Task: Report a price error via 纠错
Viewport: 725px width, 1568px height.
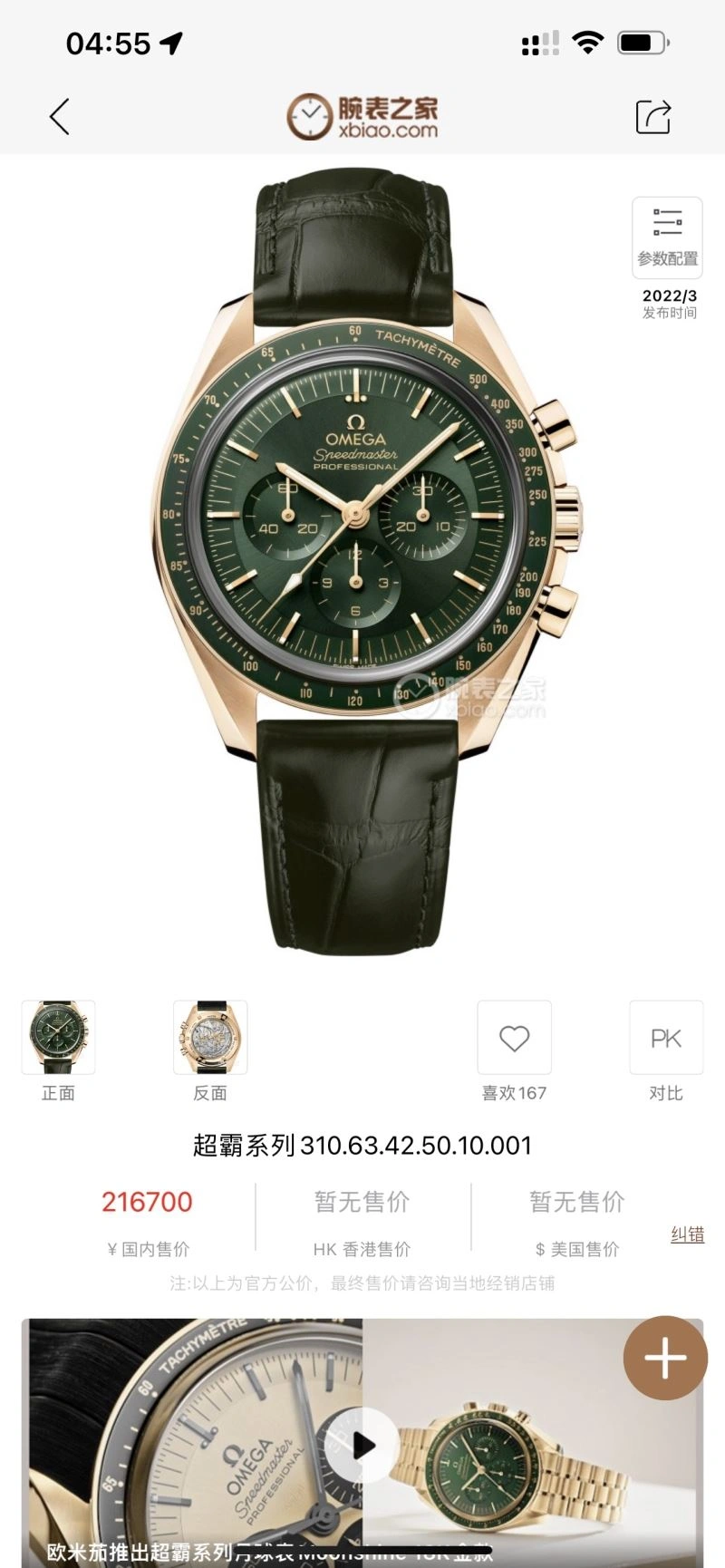Action: tap(687, 1234)
